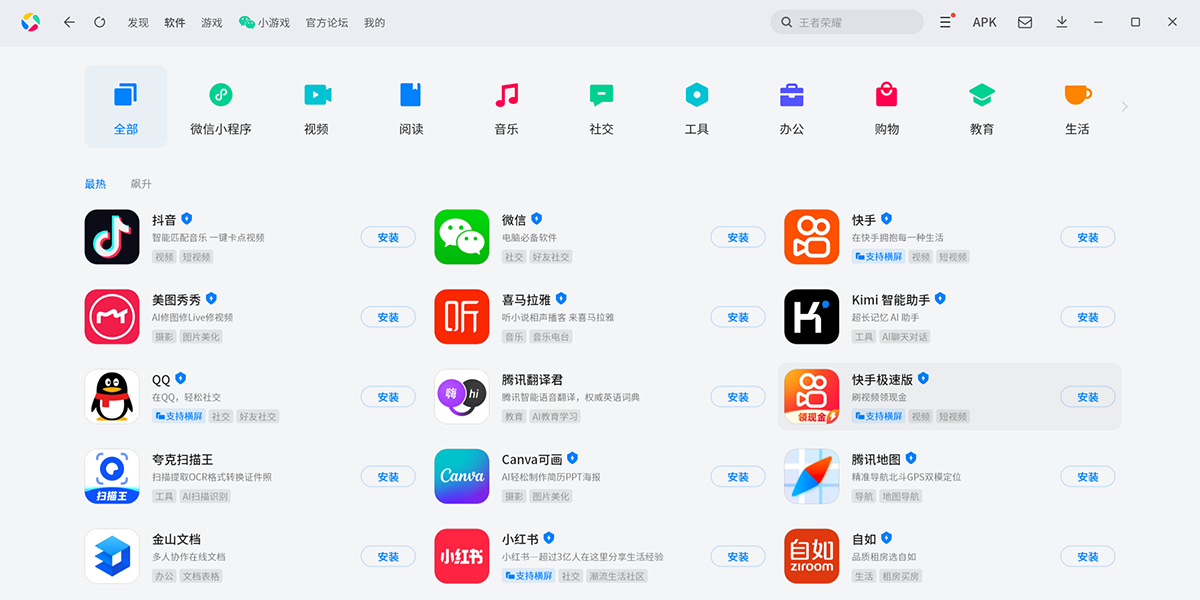Open the downloads icon
This screenshot has width=1200, height=600.
(1062, 22)
